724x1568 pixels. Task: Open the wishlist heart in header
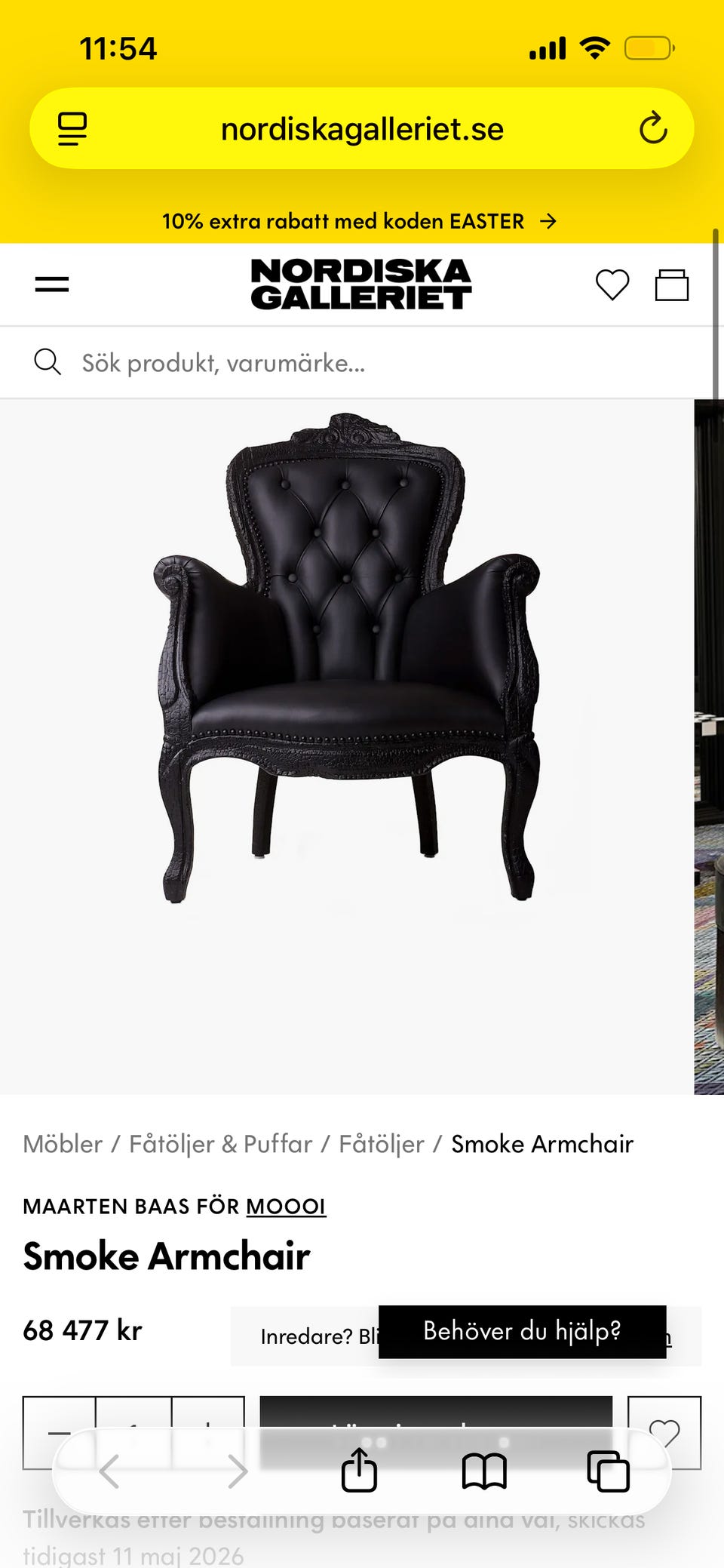click(x=612, y=284)
